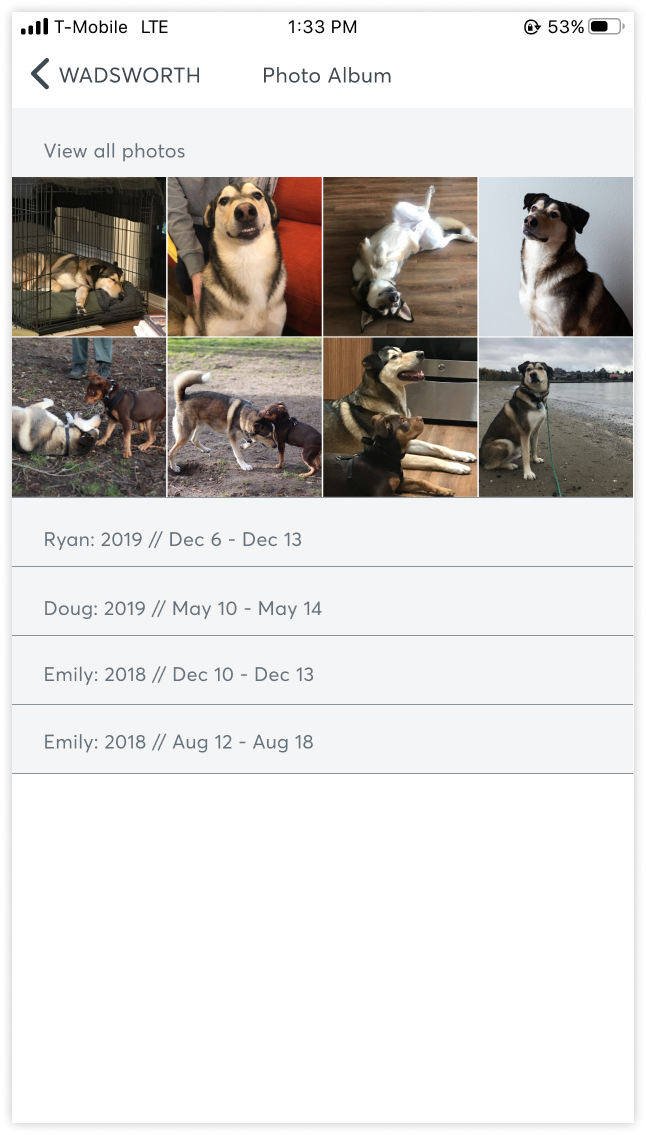Open Ryan's Dec 6 - Dec 13 album

322,540
